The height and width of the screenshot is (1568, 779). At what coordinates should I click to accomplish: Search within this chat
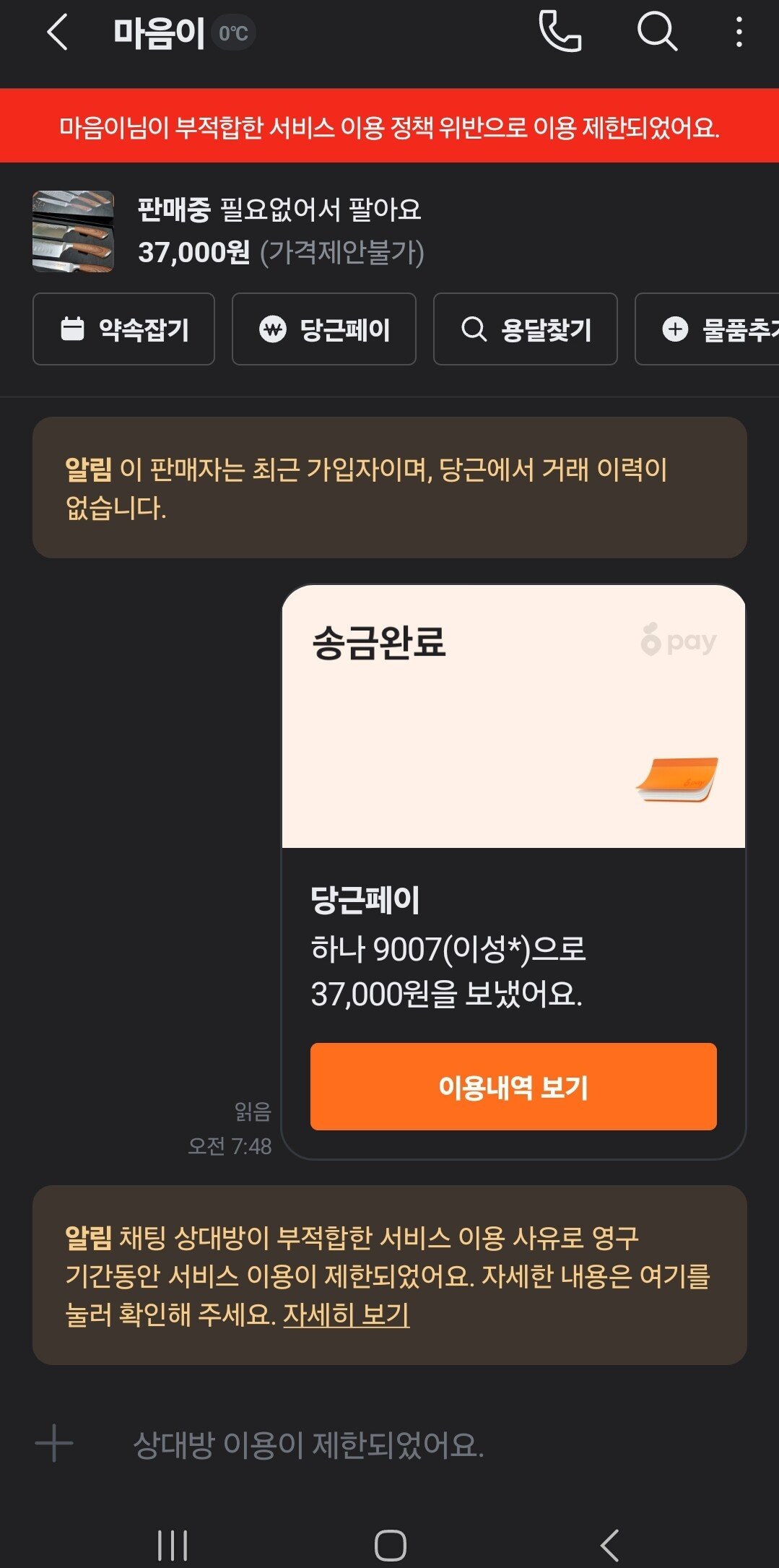pyautogui.click(x=656, y=33)
